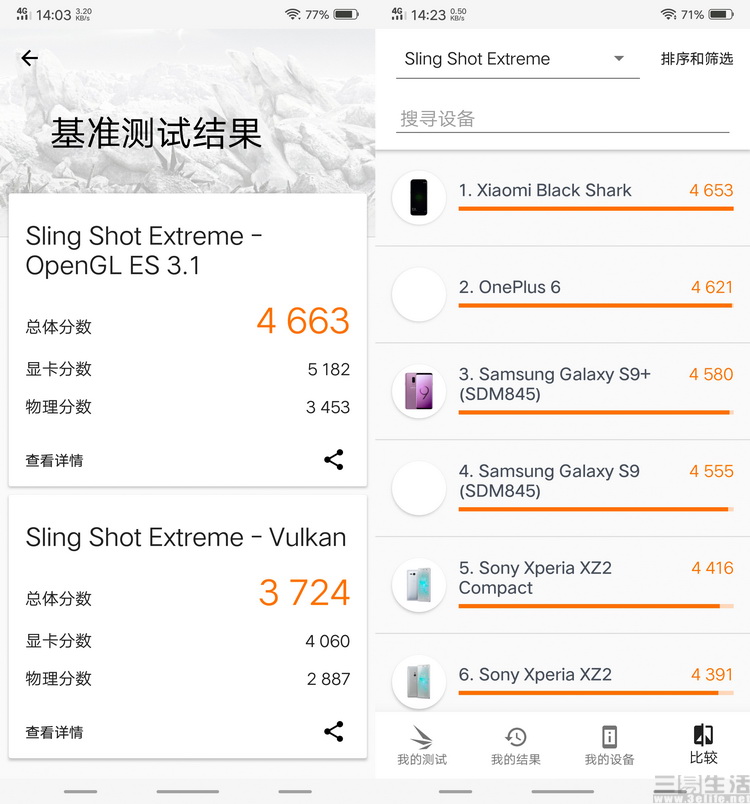Switch to the 我的结果 tab
This screenshot has width=750, height=804.
515,746
